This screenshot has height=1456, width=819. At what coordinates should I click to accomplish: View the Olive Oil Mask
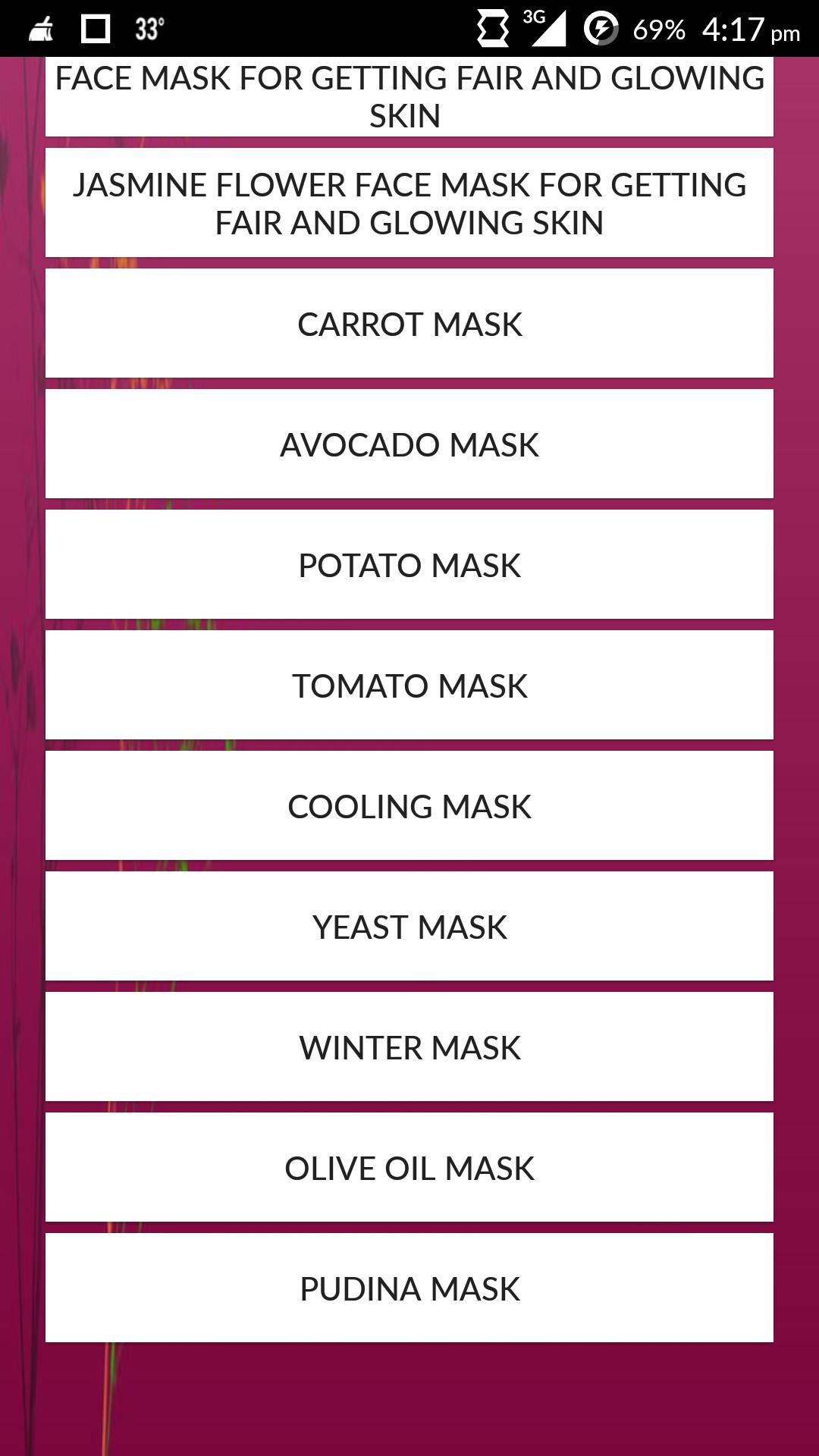tap(409, 1168)
